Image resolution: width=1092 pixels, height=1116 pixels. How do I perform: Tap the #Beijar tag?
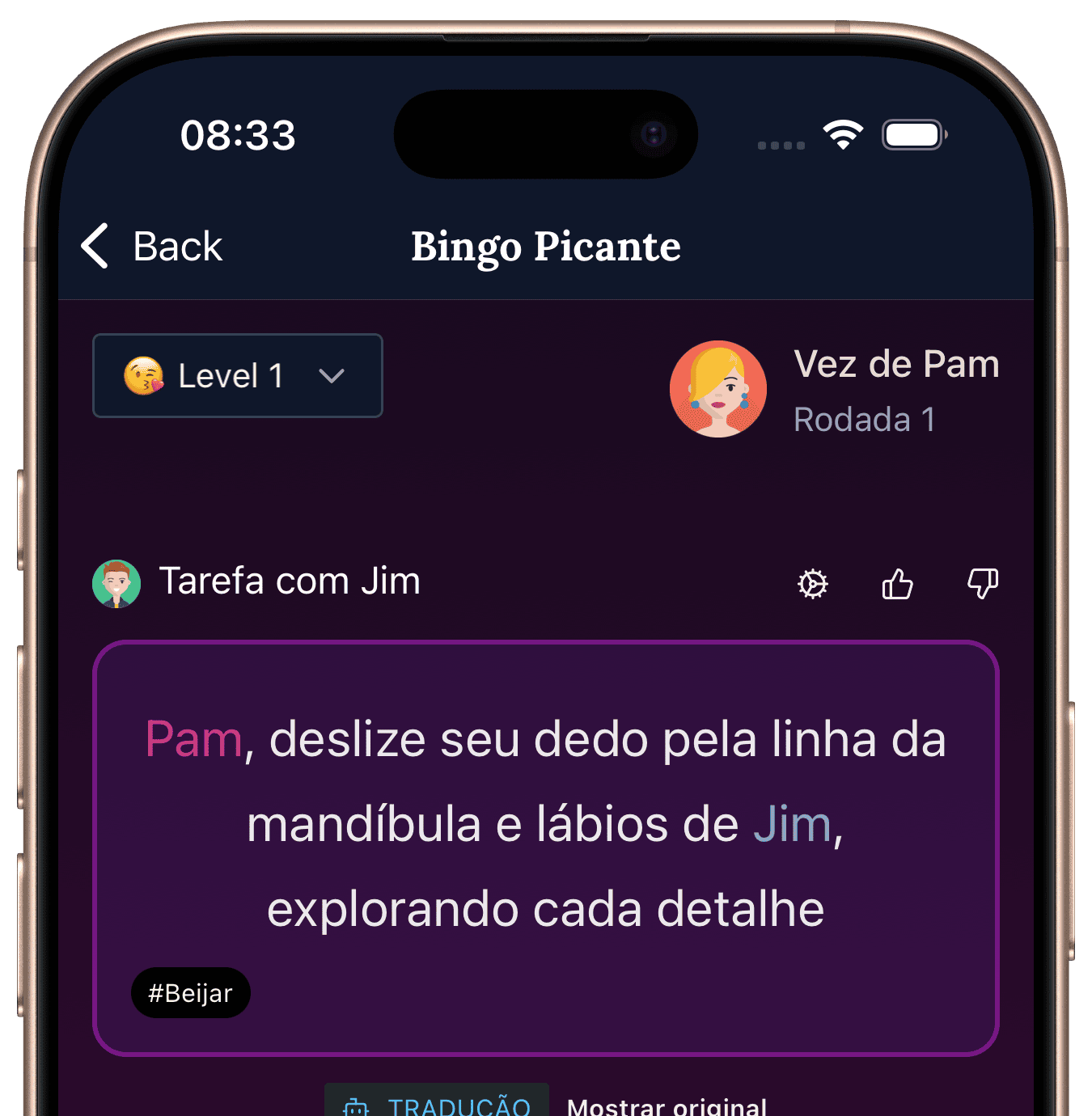(x=191, y=993)
